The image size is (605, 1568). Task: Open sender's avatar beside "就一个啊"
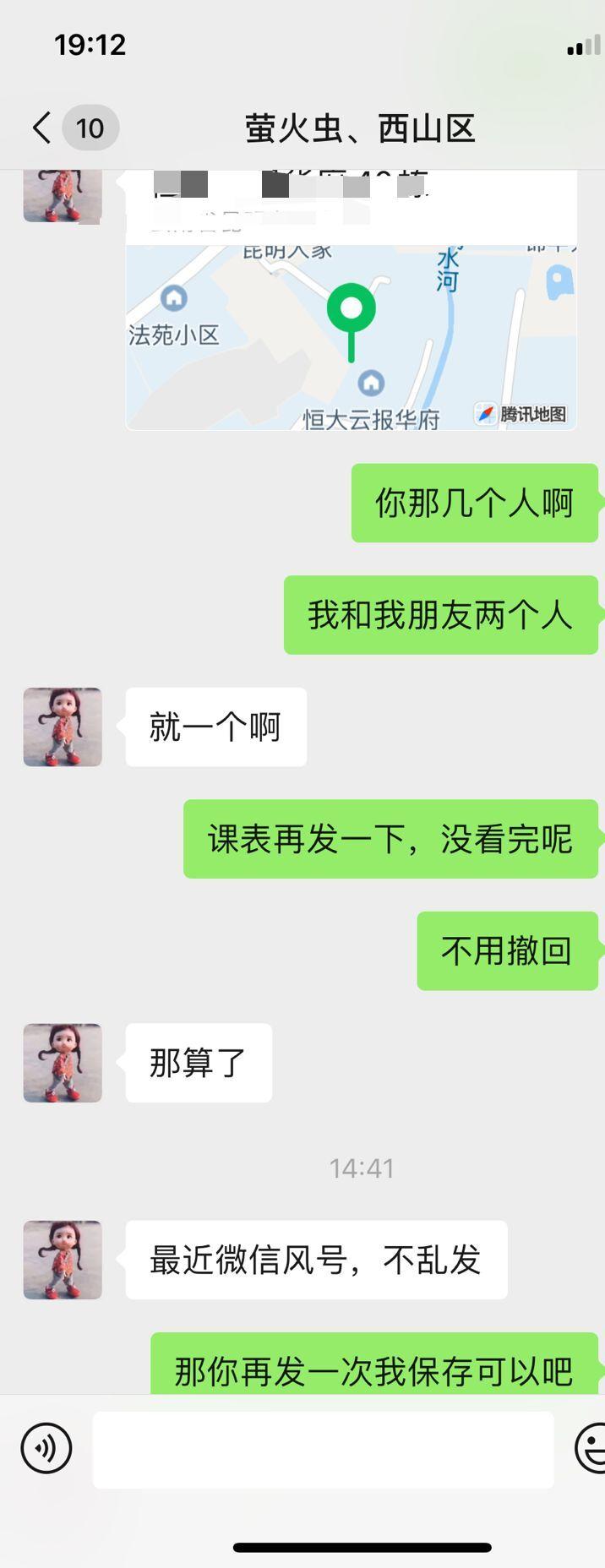[63, 727]
